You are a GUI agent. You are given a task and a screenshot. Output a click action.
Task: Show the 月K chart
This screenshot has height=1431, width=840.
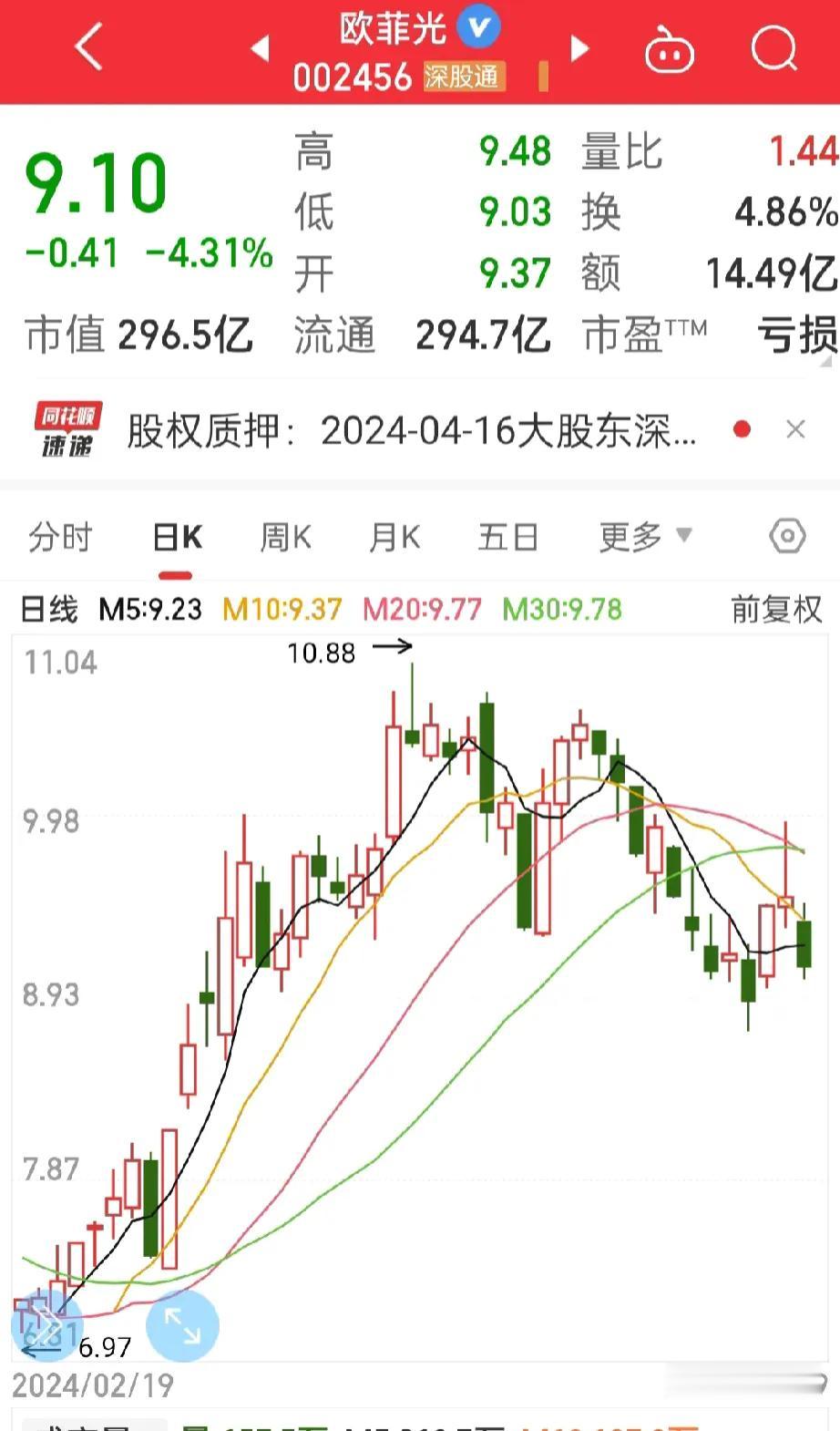(394, 537)
